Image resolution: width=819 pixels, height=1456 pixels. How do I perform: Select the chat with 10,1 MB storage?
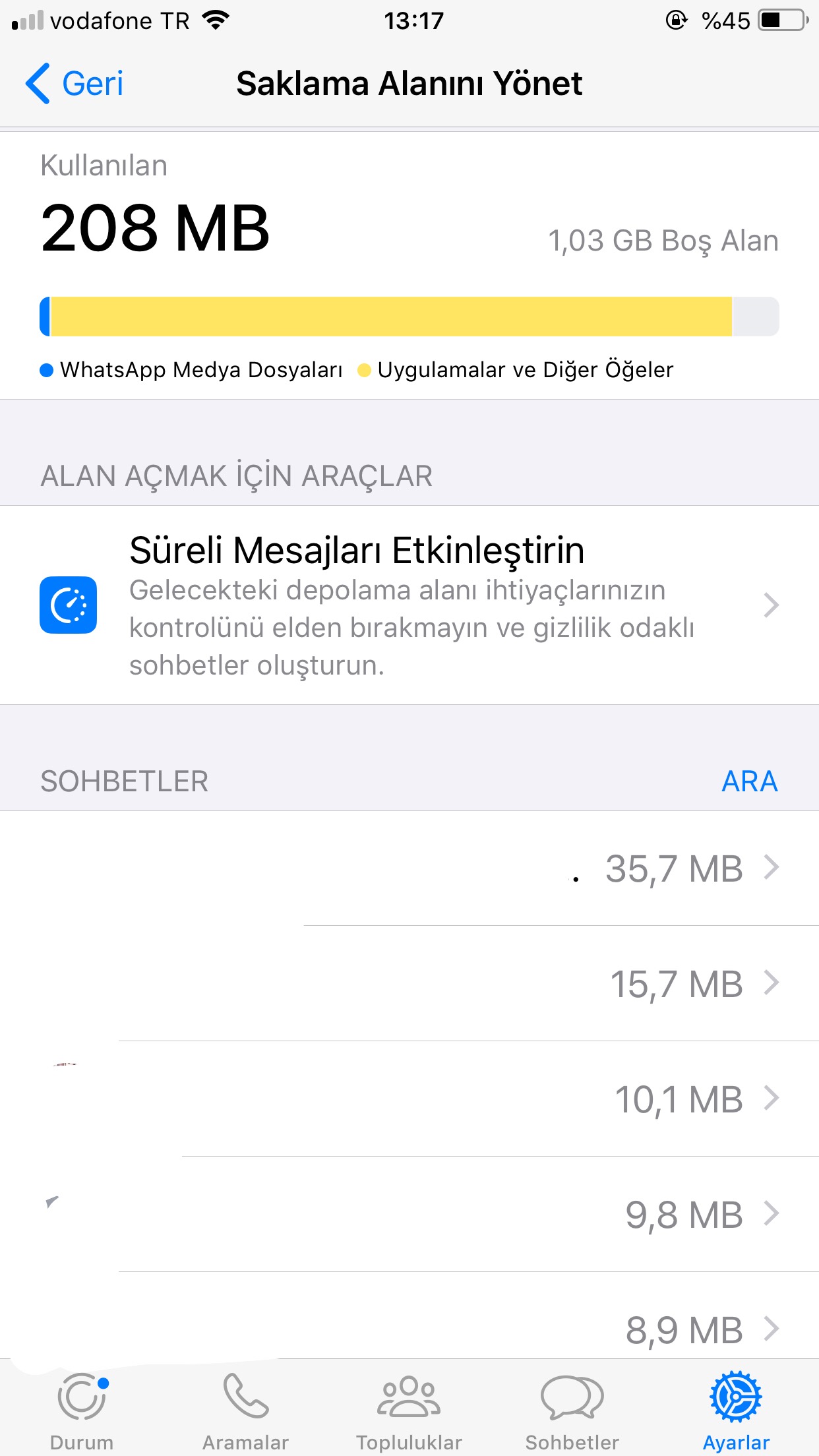click(x=678, y=1099)
